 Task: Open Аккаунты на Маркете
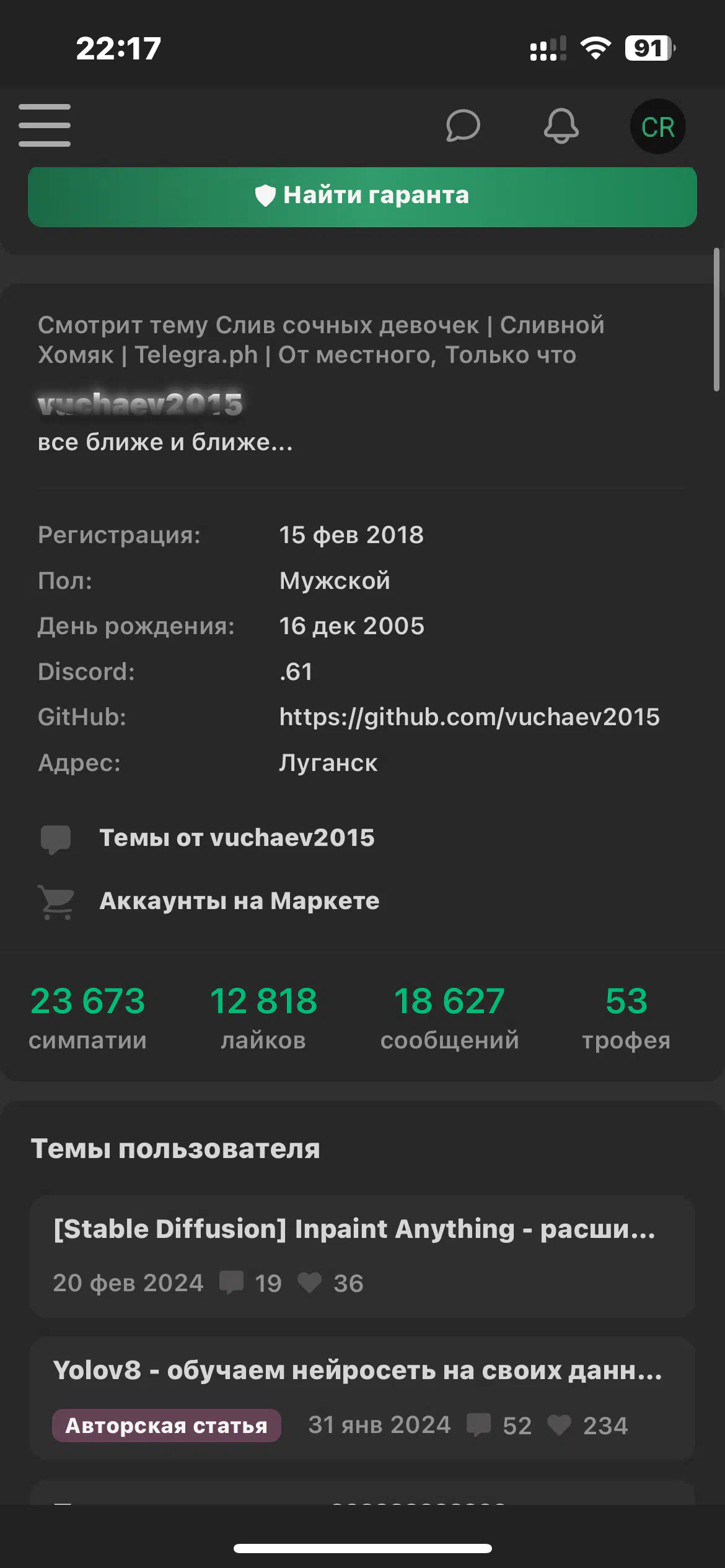pyautogui.click(x=239, y=901)
